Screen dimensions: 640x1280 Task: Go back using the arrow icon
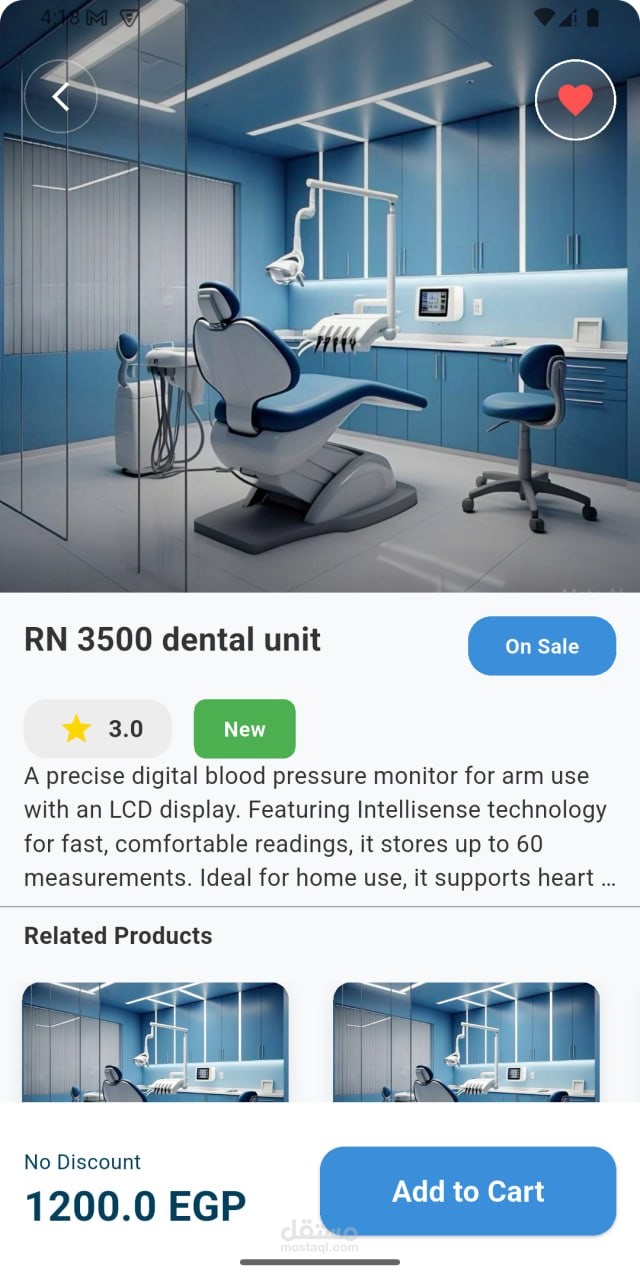click(61, 97)
